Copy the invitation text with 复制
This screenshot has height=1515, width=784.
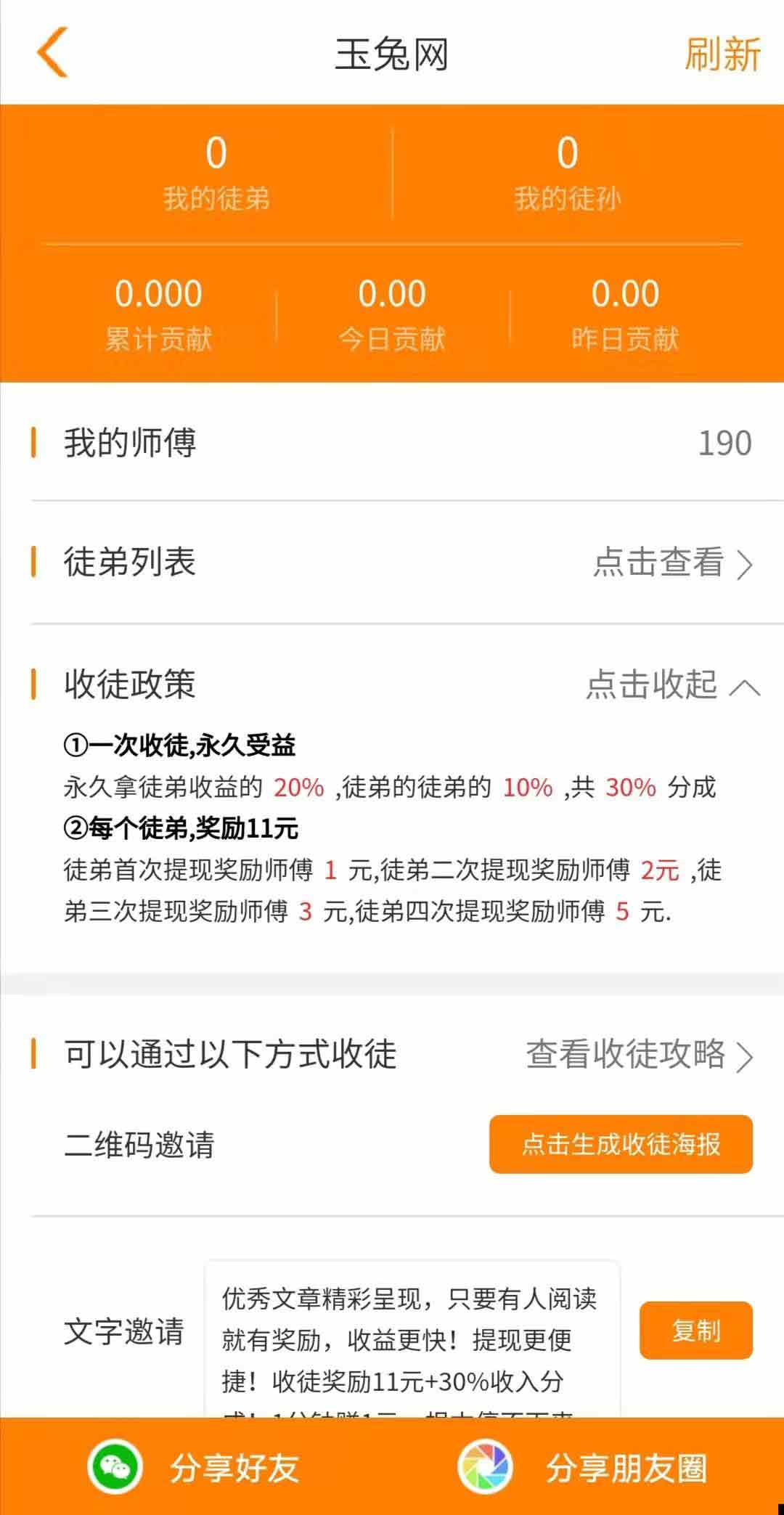pyautogui.click(x=695, y=1331)
